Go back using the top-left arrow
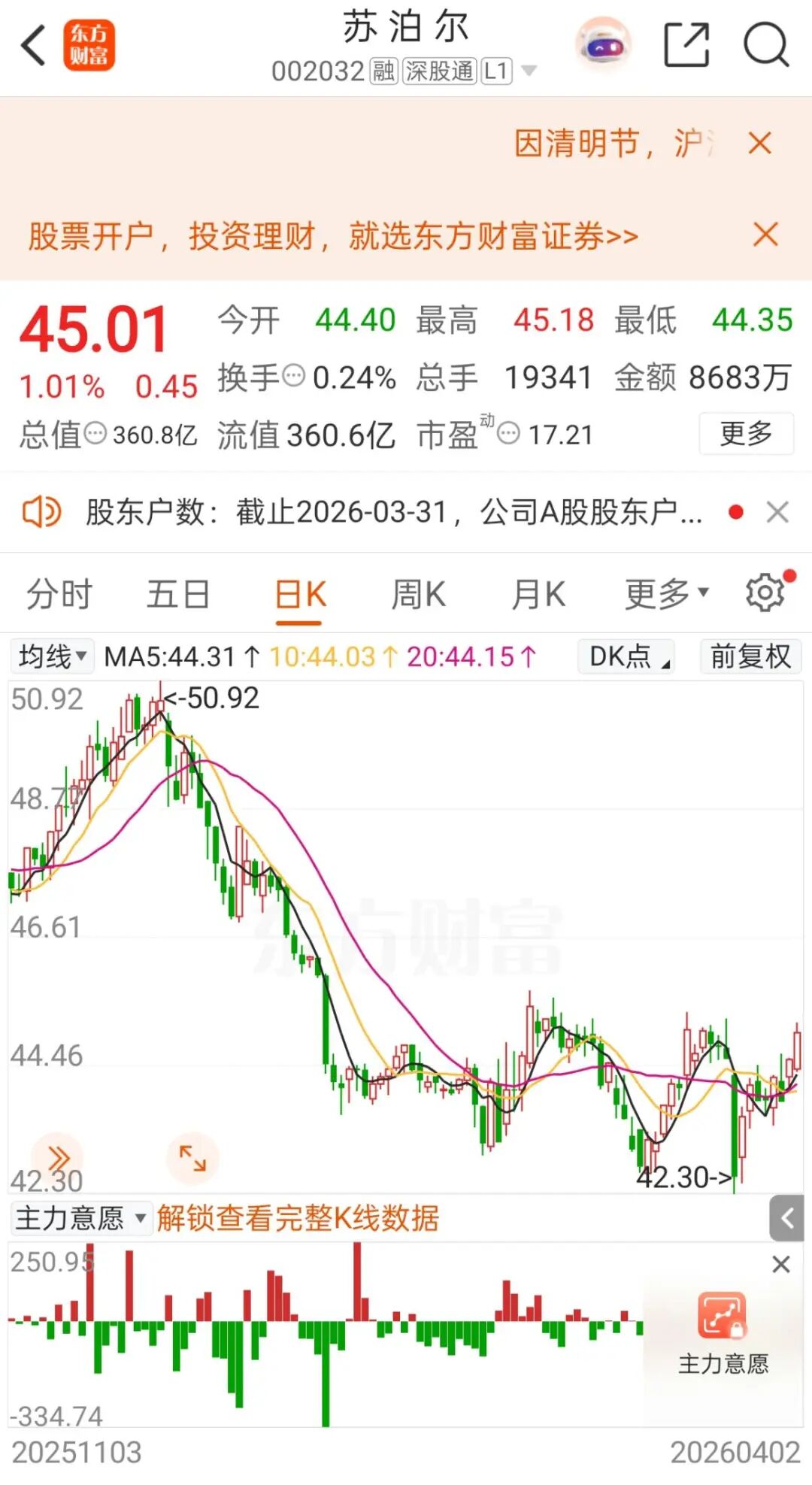The image size is (812, 1485). tap(35, 46)
